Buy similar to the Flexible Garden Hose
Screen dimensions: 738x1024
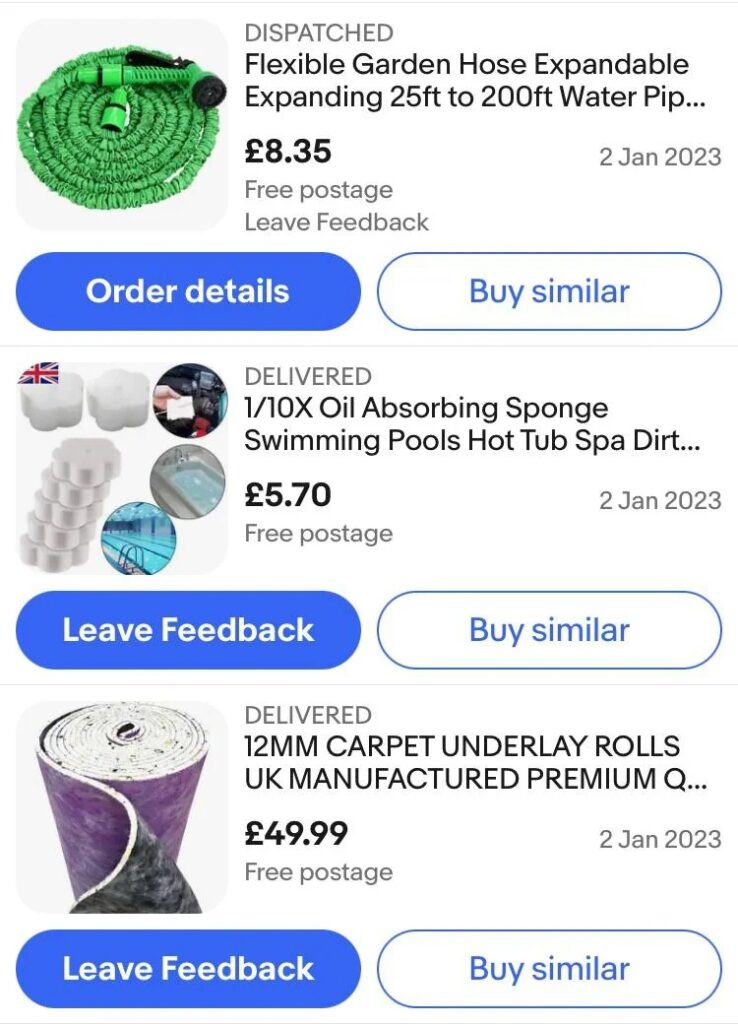[549, 291]
